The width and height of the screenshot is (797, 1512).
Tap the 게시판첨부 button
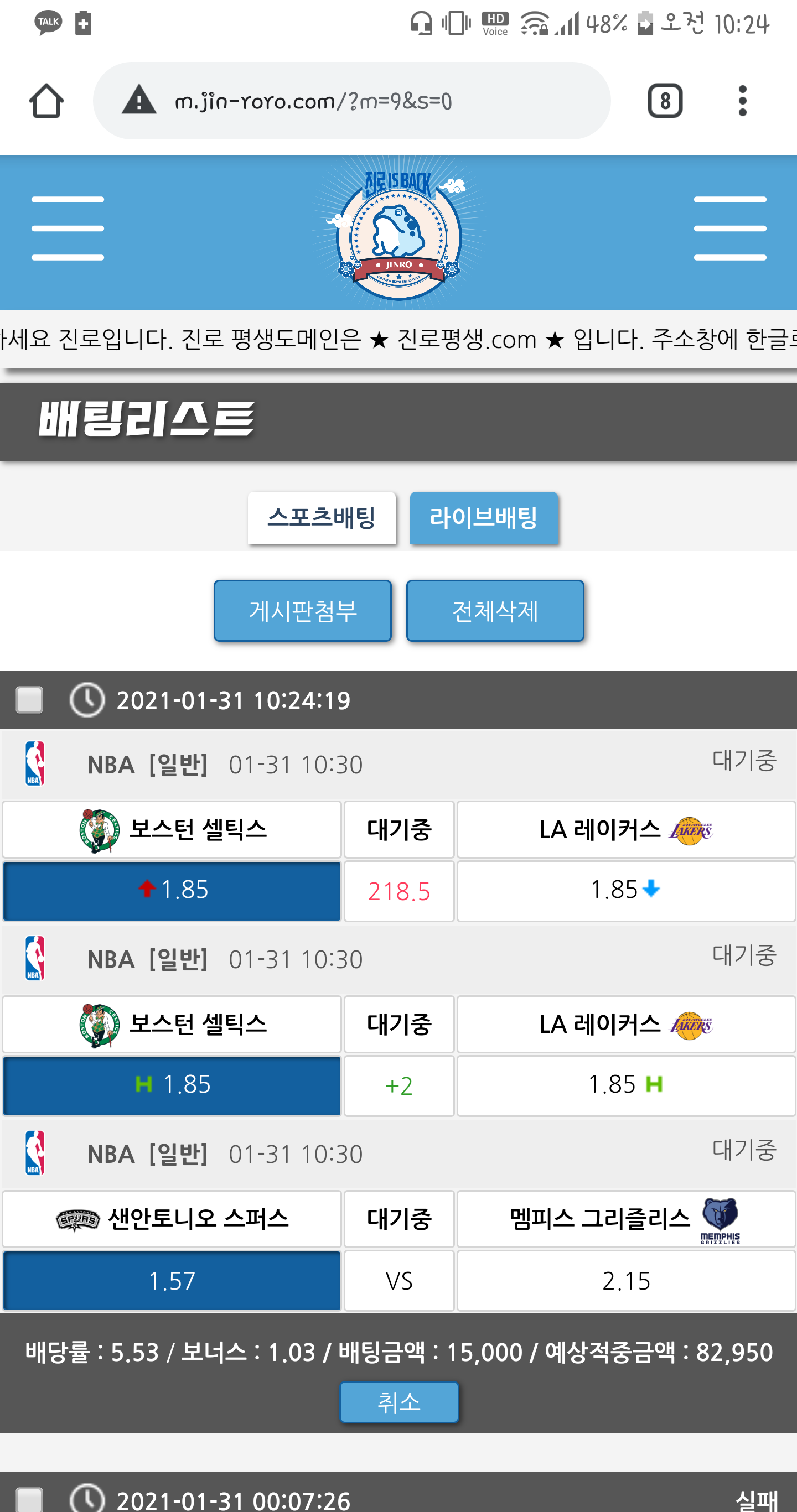click(302, 610)
